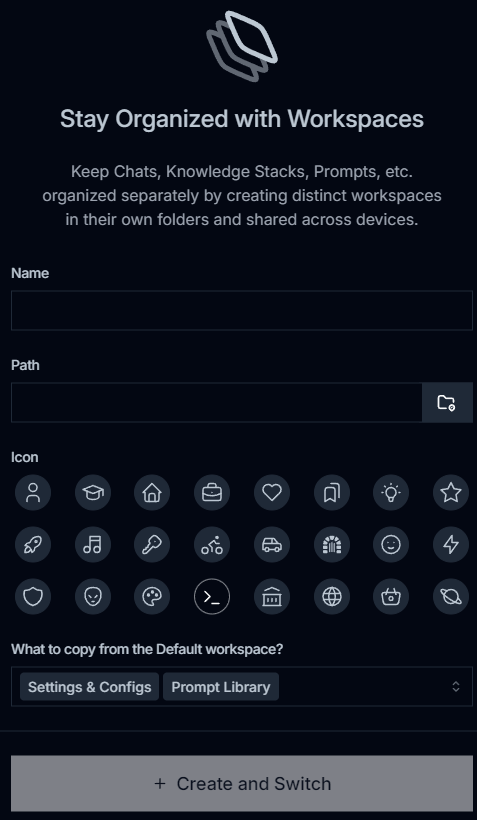477x820 pixels.
Task: Choose the lightning bolt icon
Action: [451, 544]
